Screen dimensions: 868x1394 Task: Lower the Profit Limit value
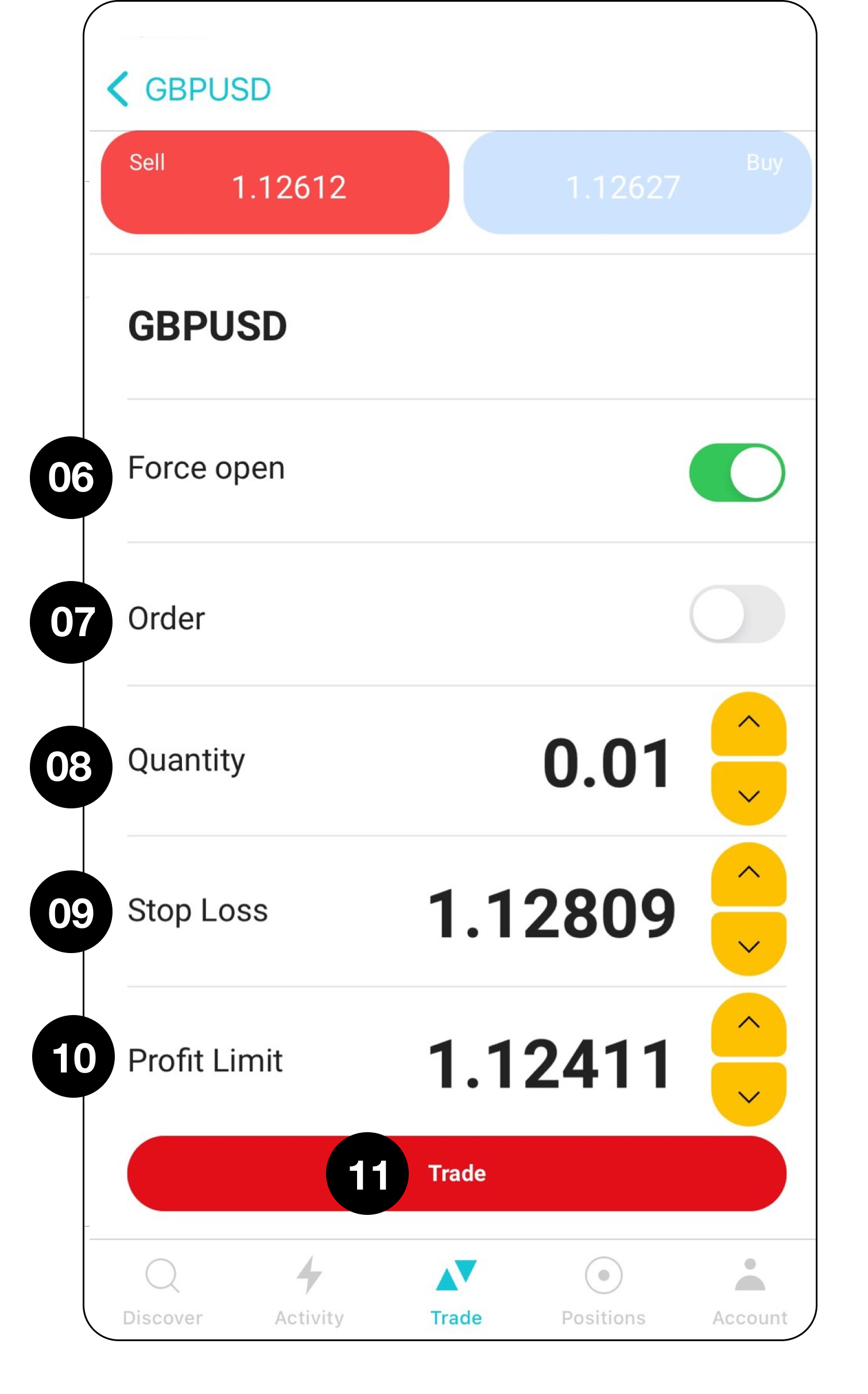point(748,1096)
